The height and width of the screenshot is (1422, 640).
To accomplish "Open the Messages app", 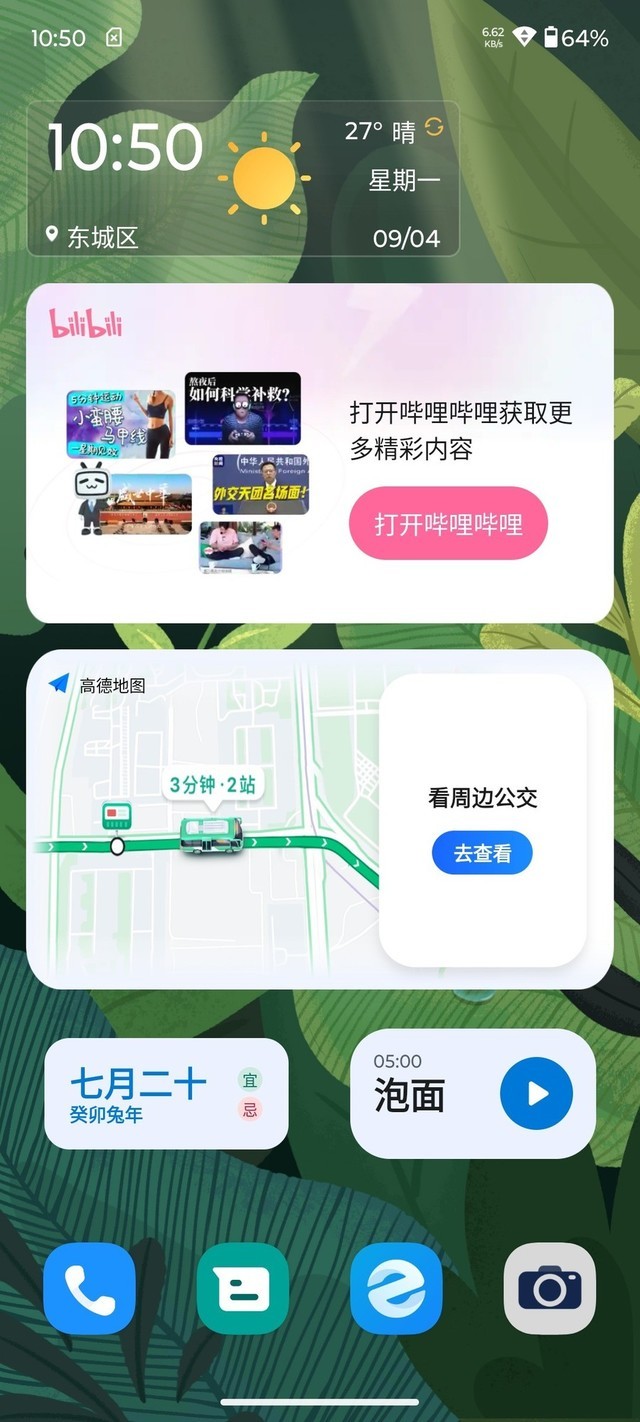I will pyautogui.click(x=242, y=1288).
